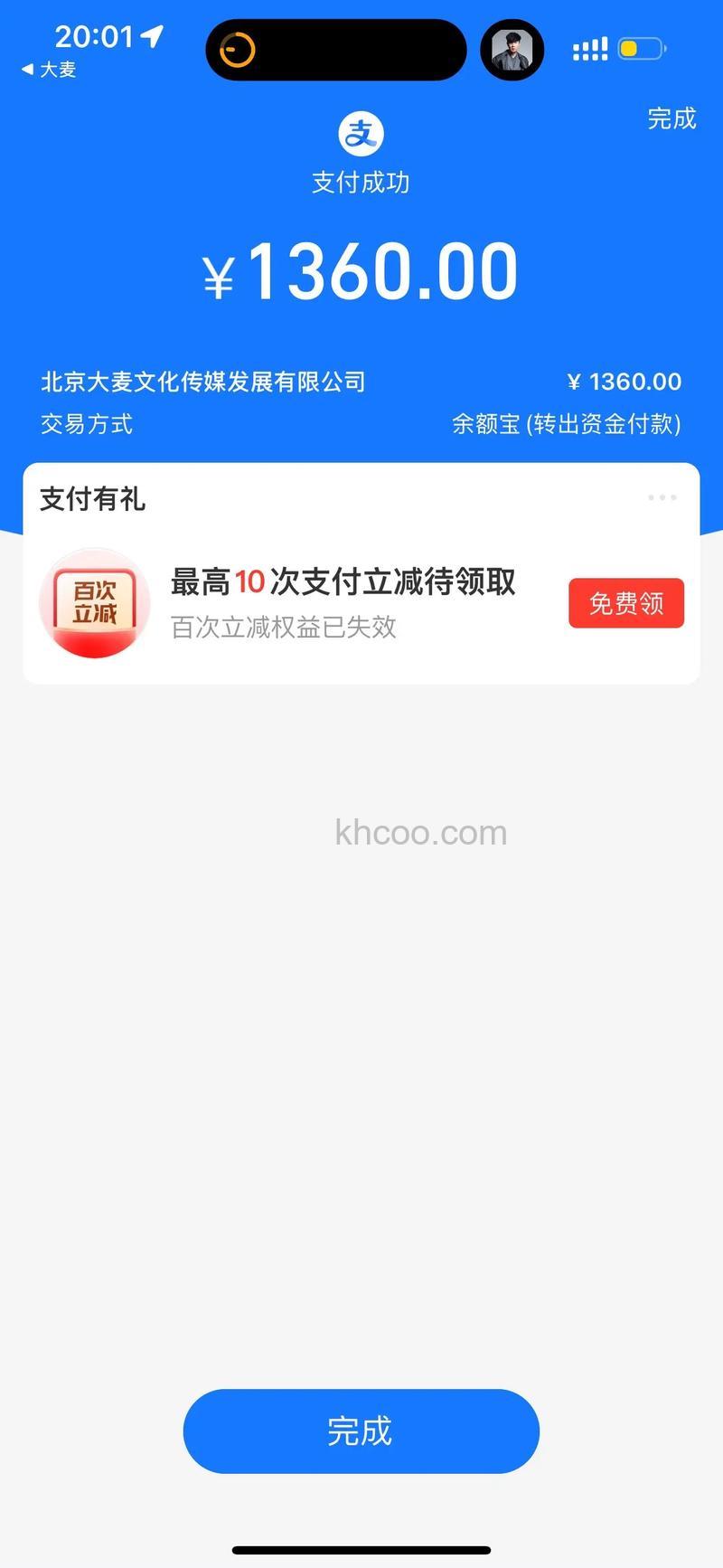This screenshot has height=1568, width=723.
Task: Expand the 支付立减待领取 offer details
Action: 343,583
